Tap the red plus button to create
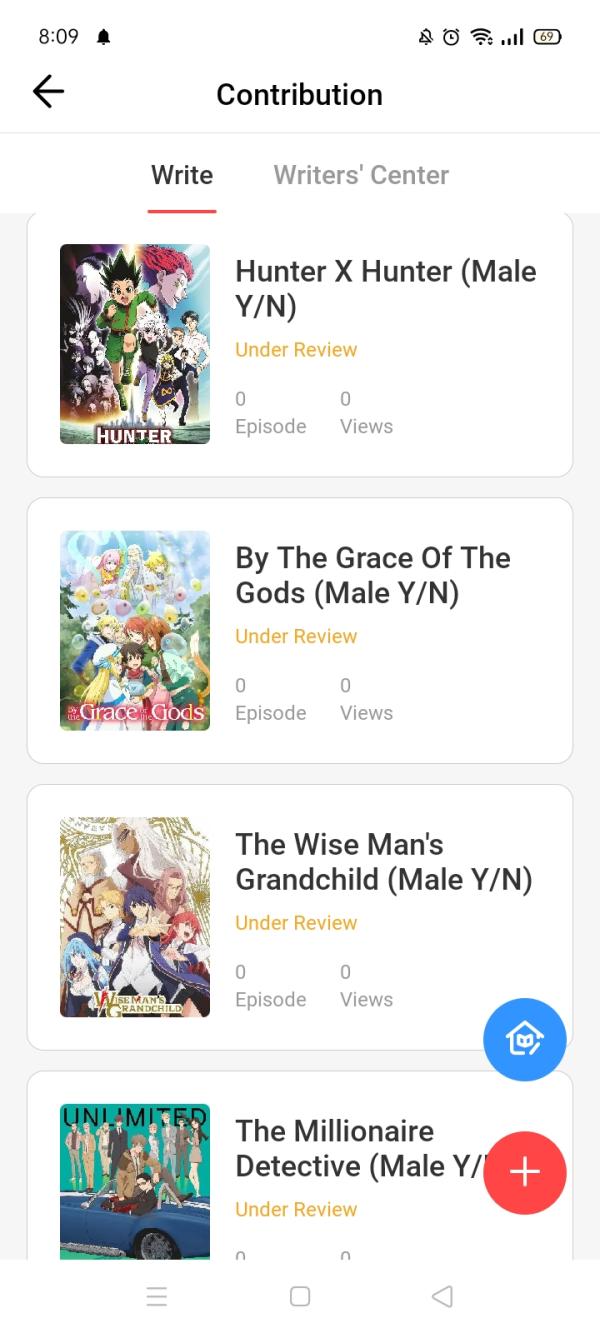This screenshot has width=600, height=1333. coord(525,1173)
